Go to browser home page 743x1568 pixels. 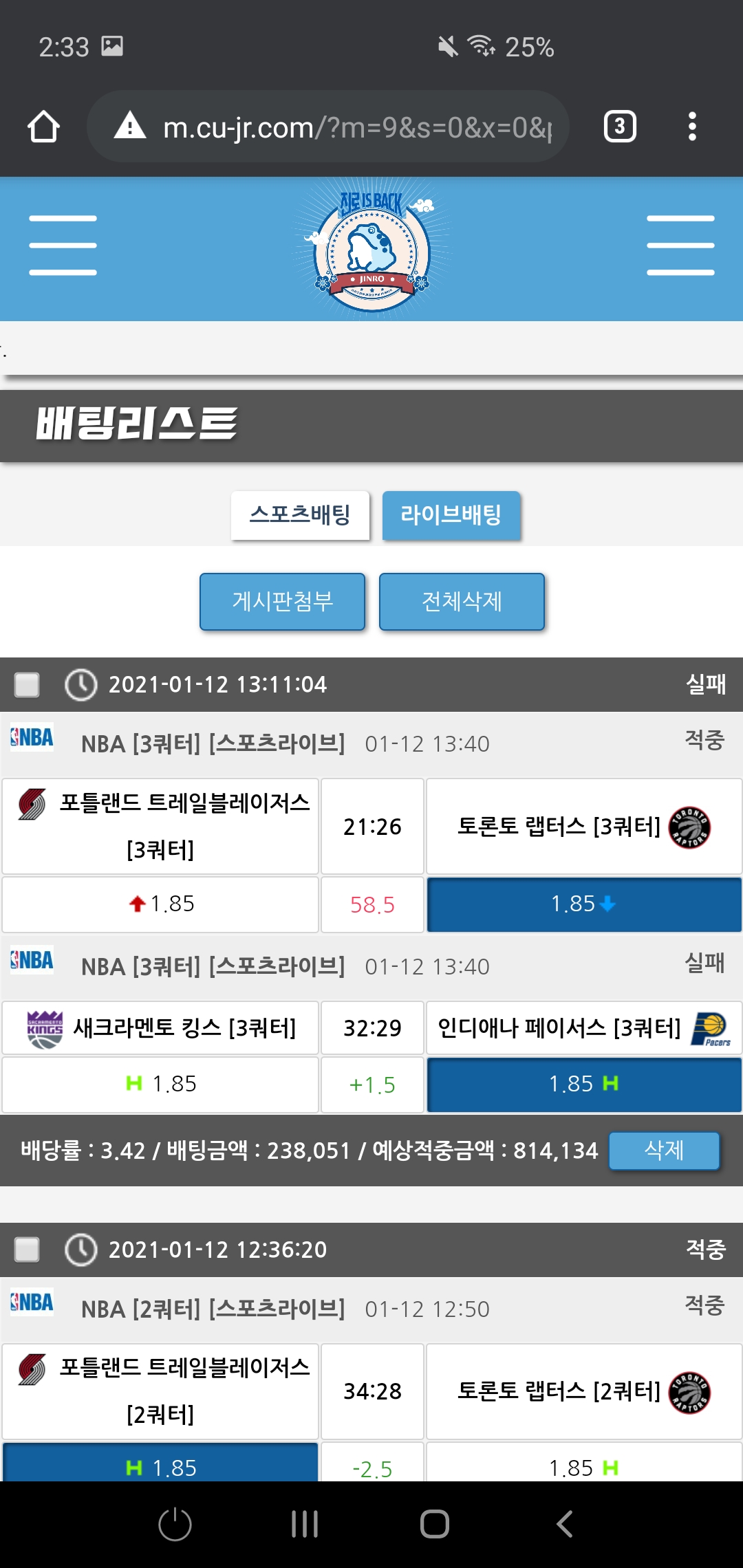43,127
